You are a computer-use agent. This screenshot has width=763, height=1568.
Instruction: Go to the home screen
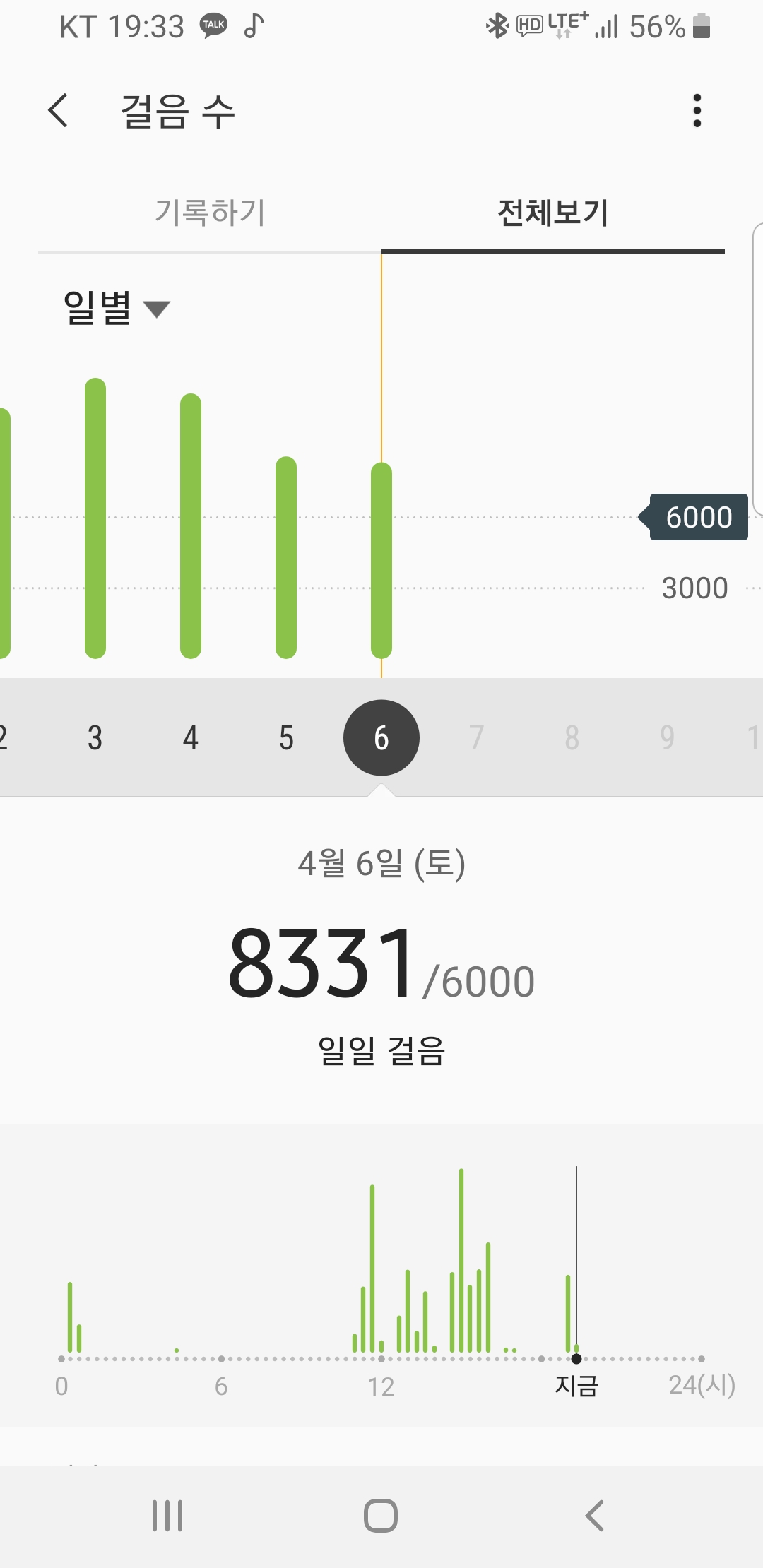click(381, 1516)
